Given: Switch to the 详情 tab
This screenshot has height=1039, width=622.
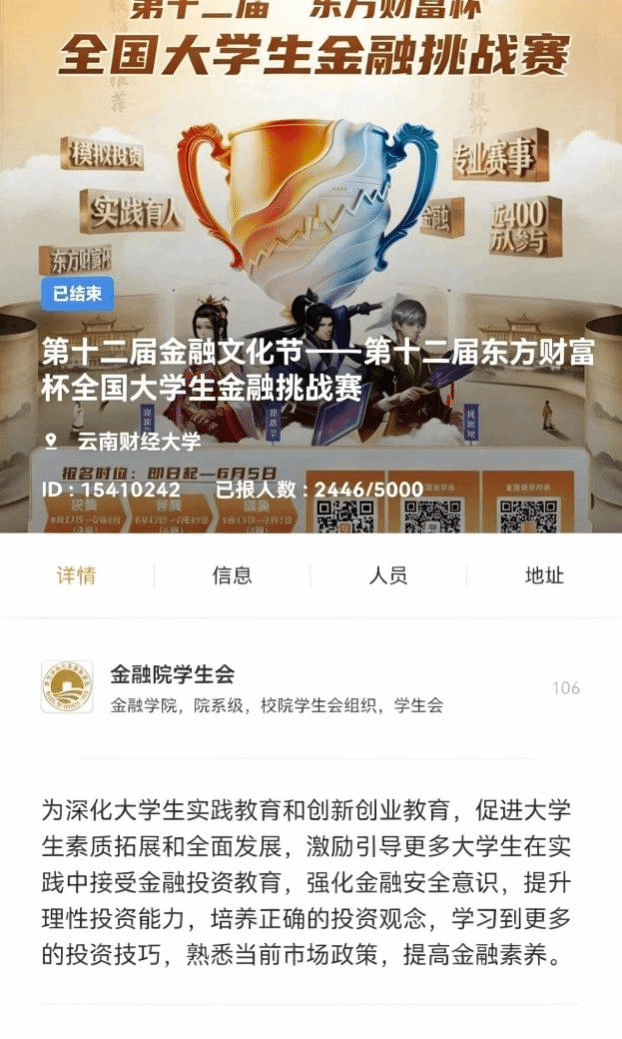Looking at the screenshot, I should 76,575.
